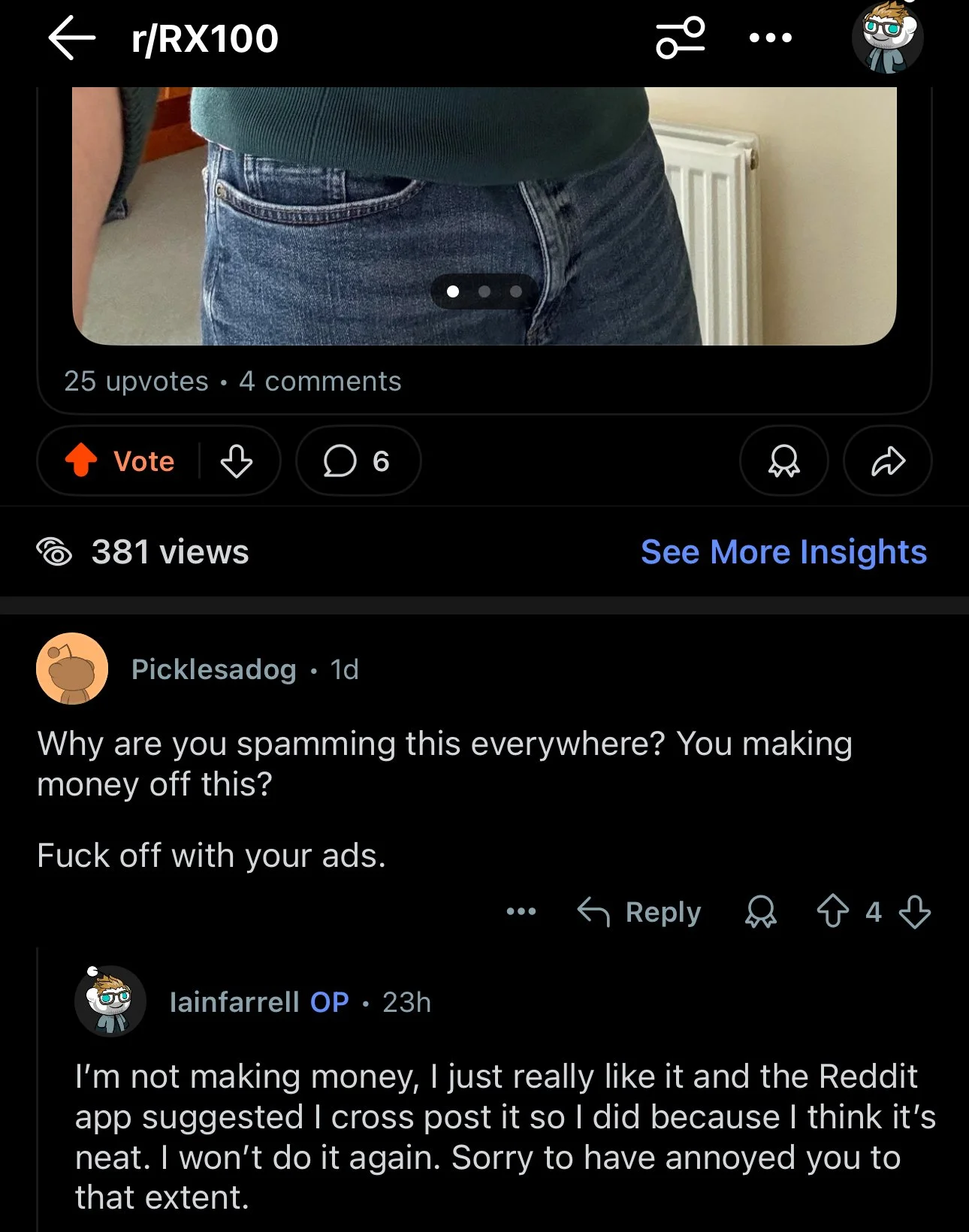Share this post
The width and height of the screenshot is (969, 1232).
887,460
